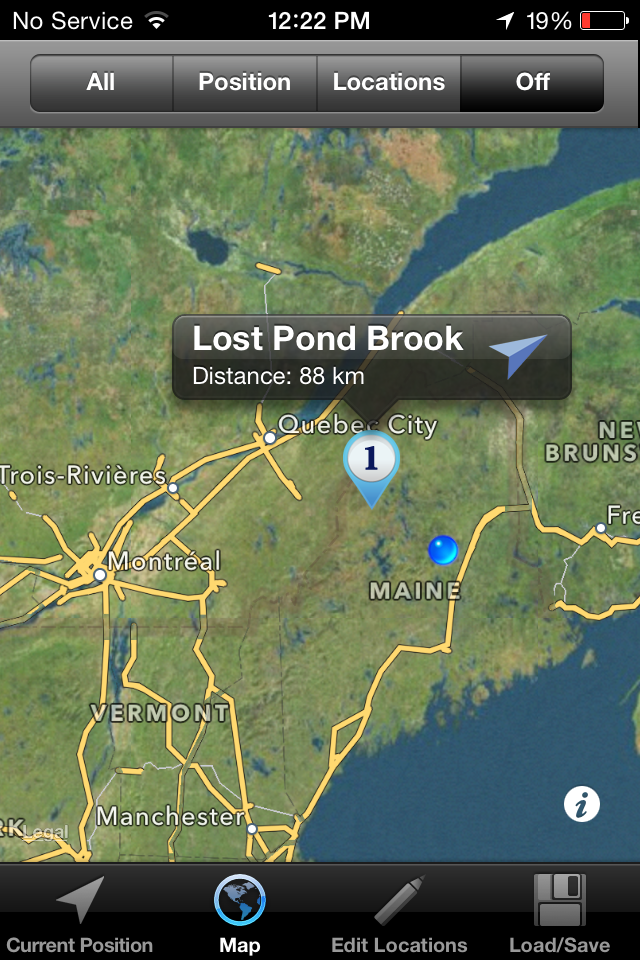Select the Off segment

pyautogui.click(x=532, y=83)
